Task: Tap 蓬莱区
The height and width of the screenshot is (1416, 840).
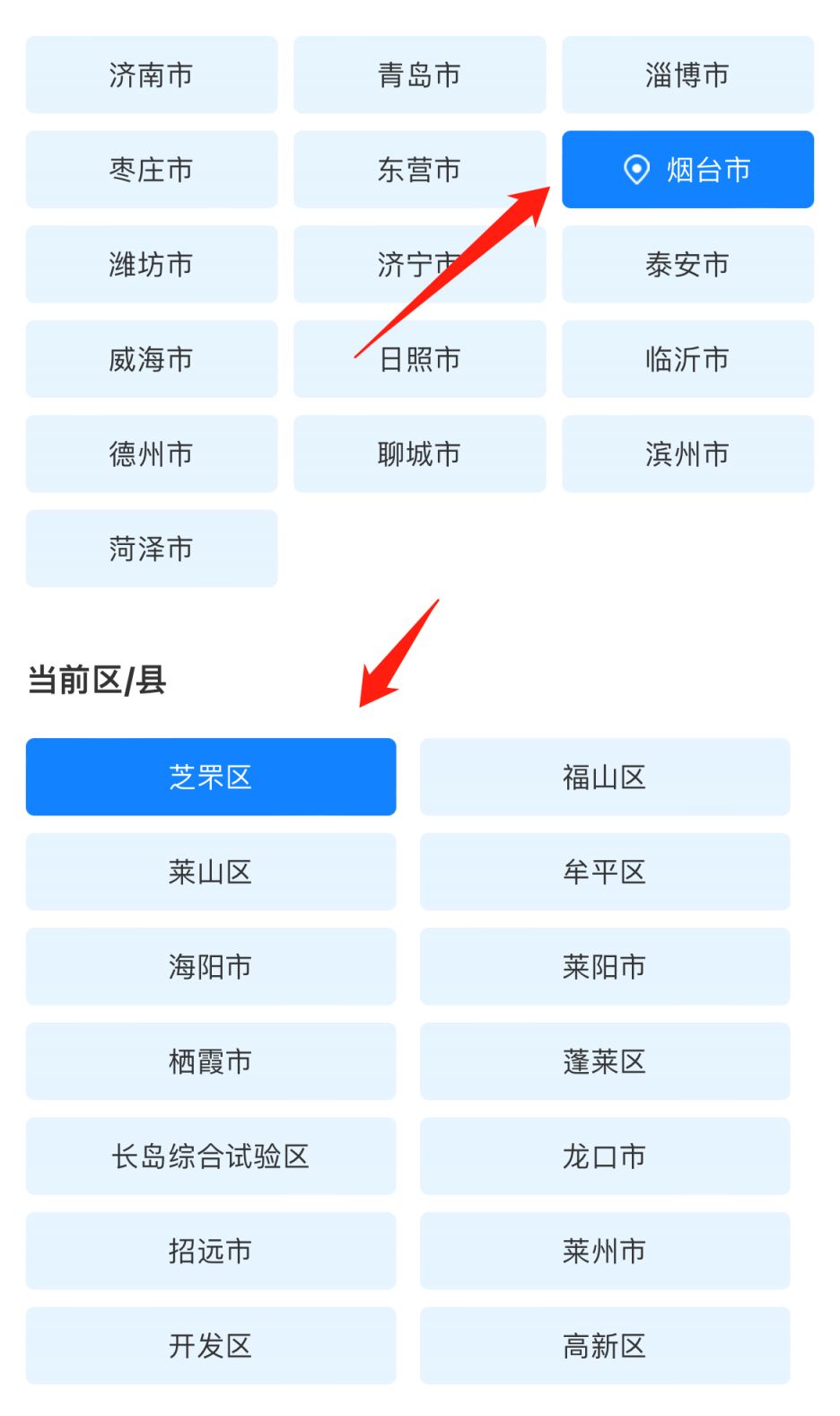Action: pyautogui.click(x=605, y=1061)
